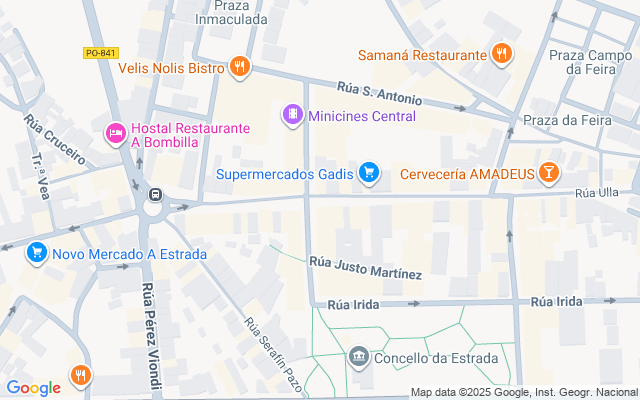Tap the bus stop icon by the roundabout

(155, 195)
